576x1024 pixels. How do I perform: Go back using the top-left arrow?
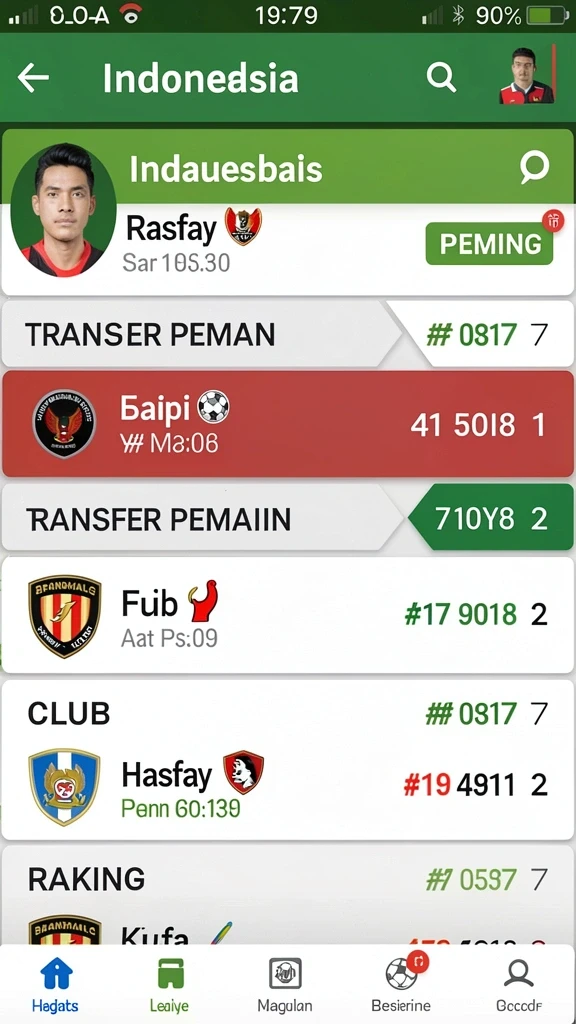(33, 78)
